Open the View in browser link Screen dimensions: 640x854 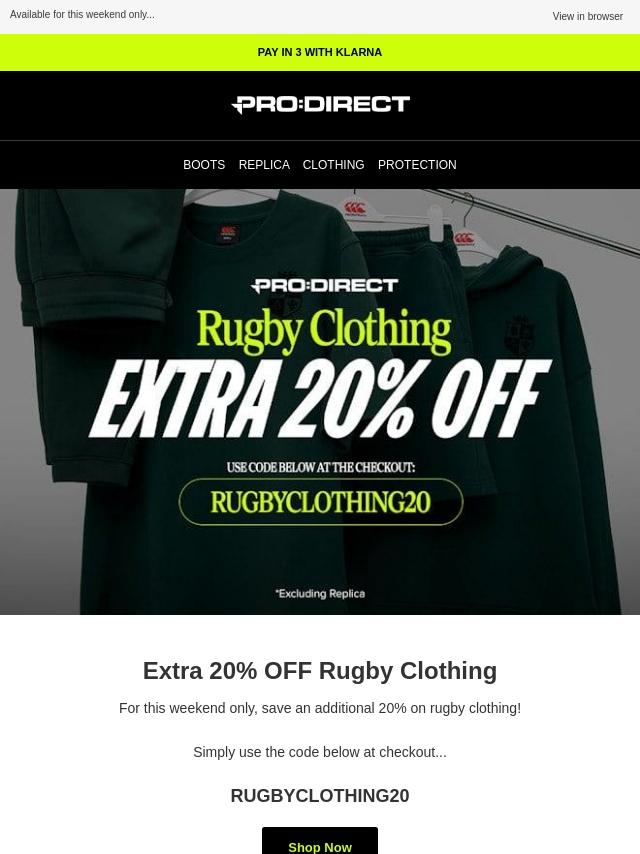point(587,16)
